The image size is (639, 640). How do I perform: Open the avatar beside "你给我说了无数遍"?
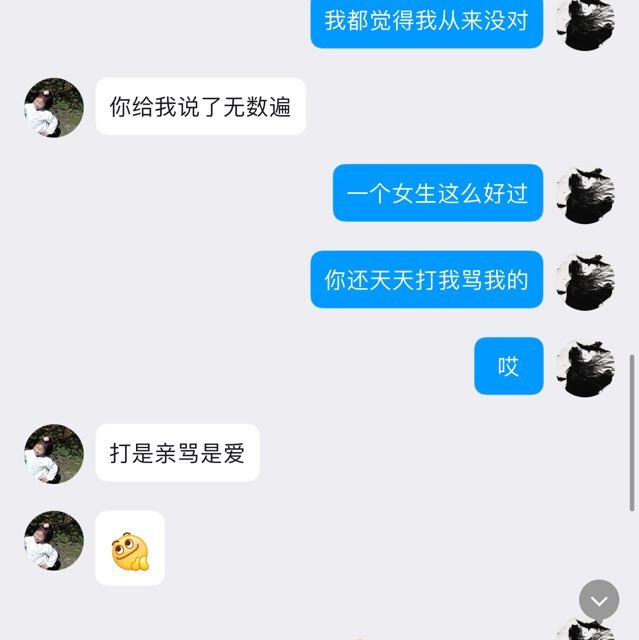(54, 107)
